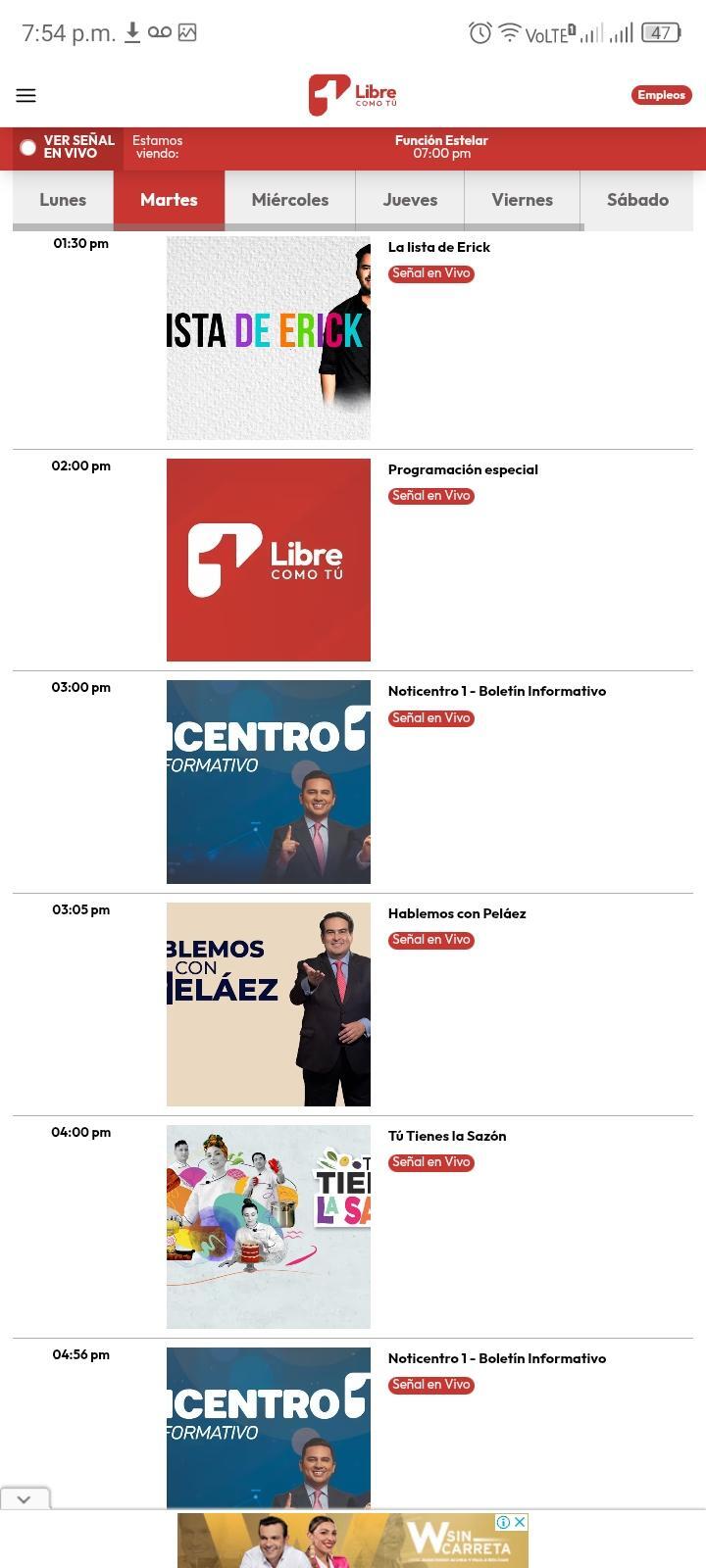The width and height of the screenshot is (706, 1568).
Task: Switch to the Miércoles tab
Action: [x=290, y=200]
